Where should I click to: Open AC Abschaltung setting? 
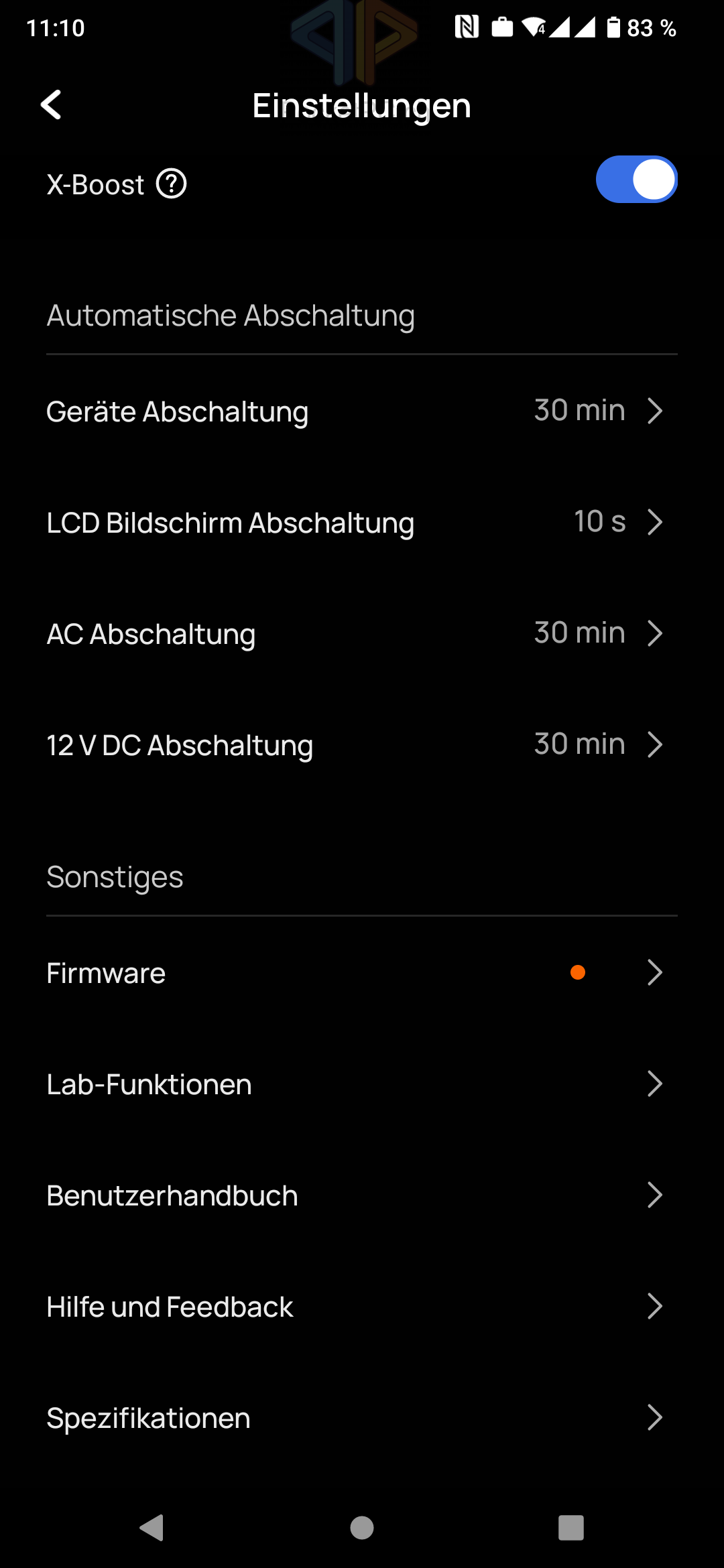pyautogui.click(x=362, y=633)
